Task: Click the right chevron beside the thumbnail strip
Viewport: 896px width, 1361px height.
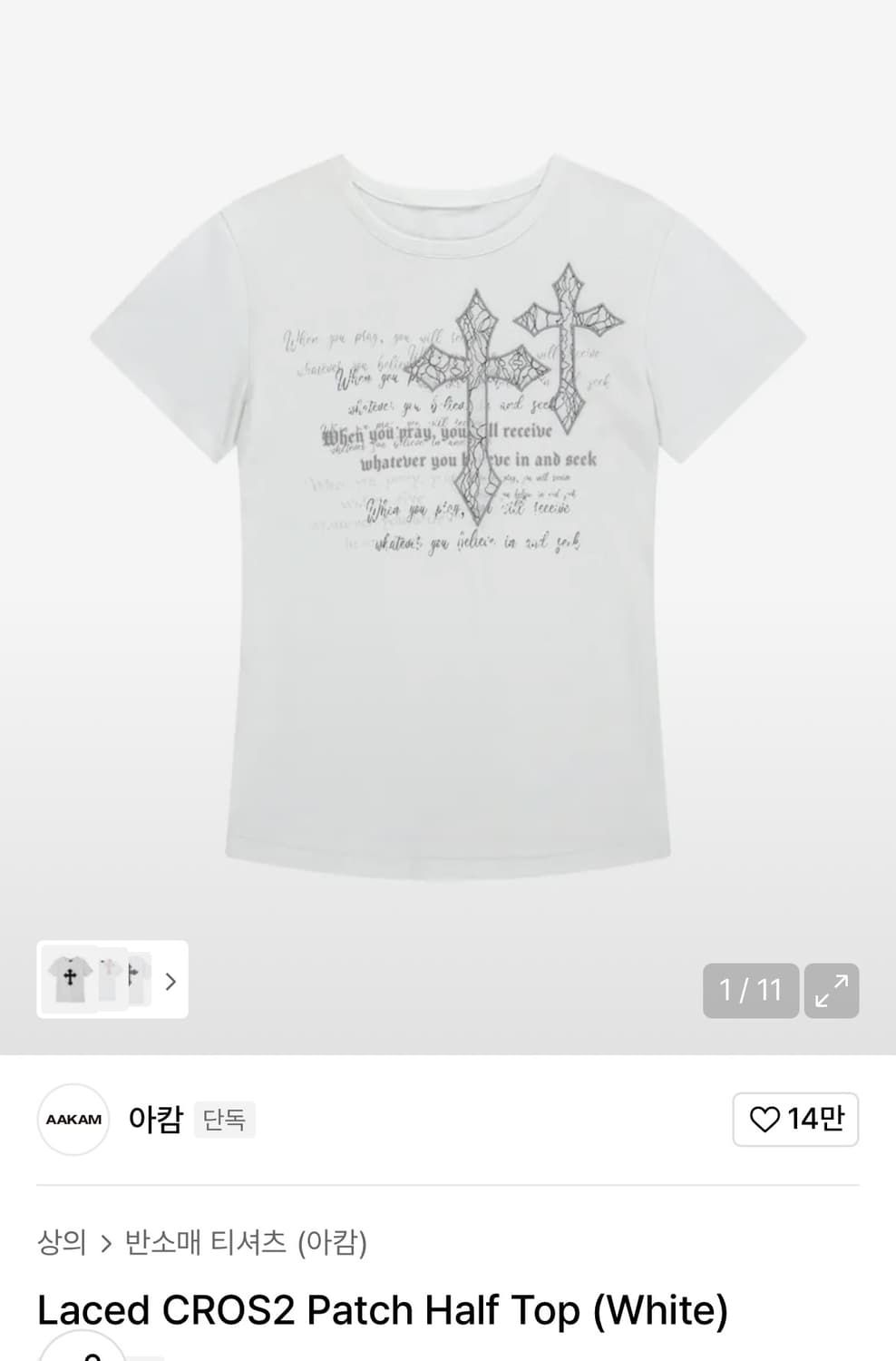Action: click(170, 982)
